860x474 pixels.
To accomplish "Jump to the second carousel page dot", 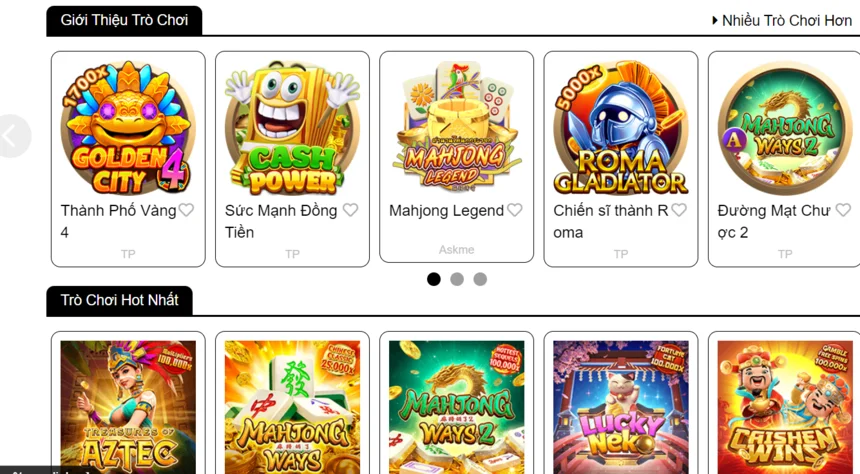I will point(457,279).
